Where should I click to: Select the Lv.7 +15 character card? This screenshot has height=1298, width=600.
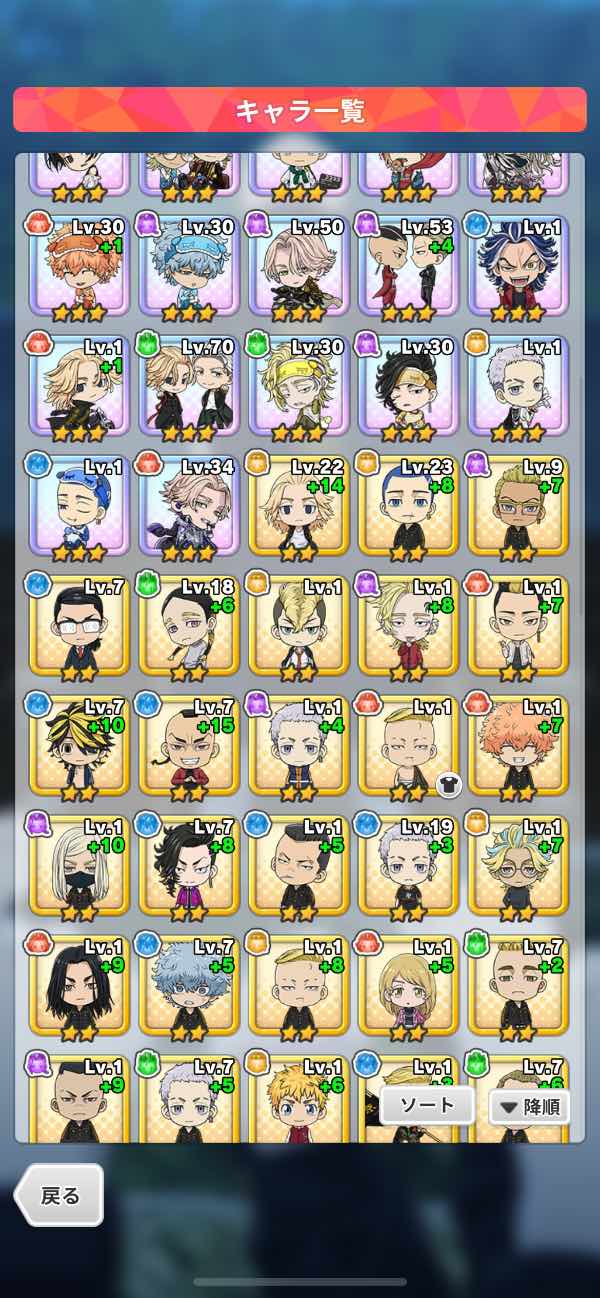pos(188,746)
